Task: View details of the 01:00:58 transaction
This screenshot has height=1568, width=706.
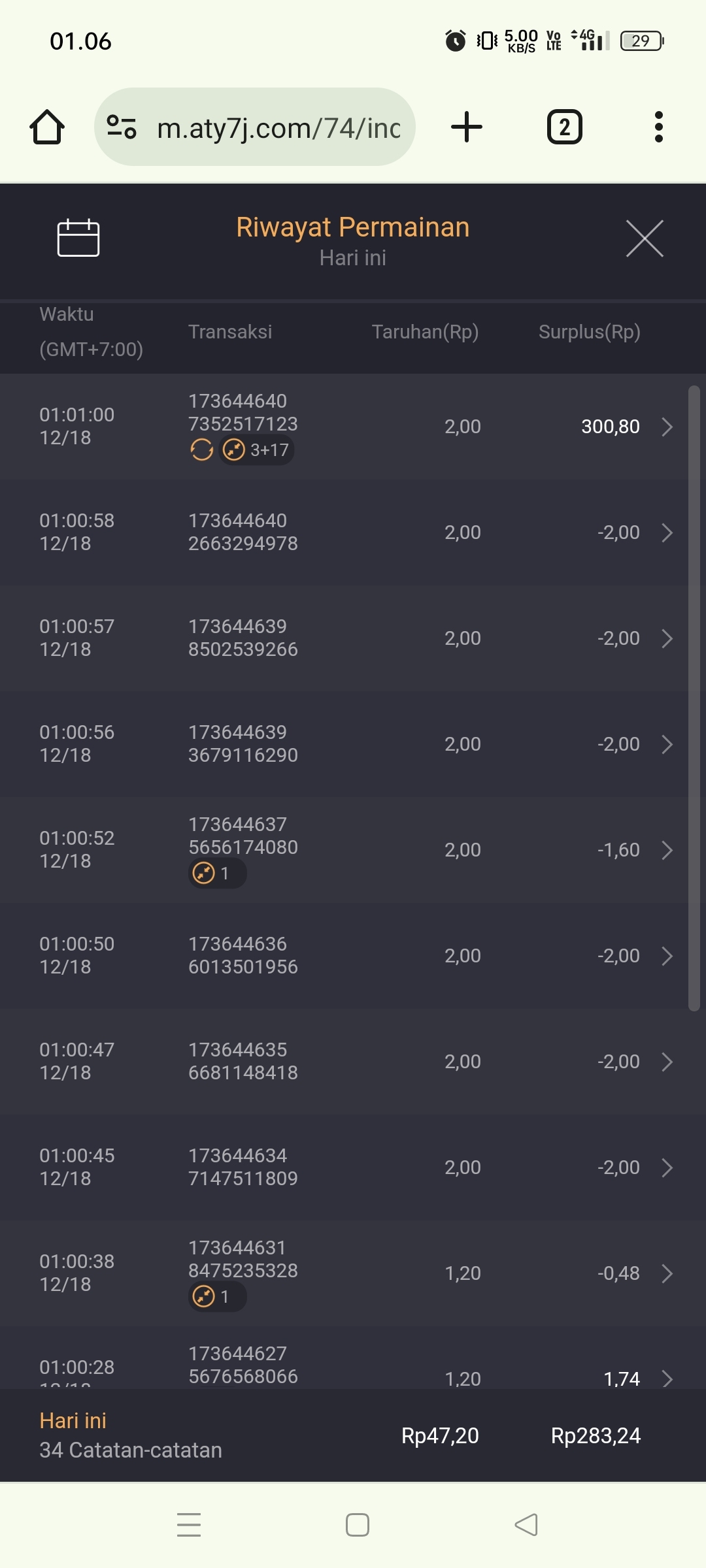Action: pos(666,533)
